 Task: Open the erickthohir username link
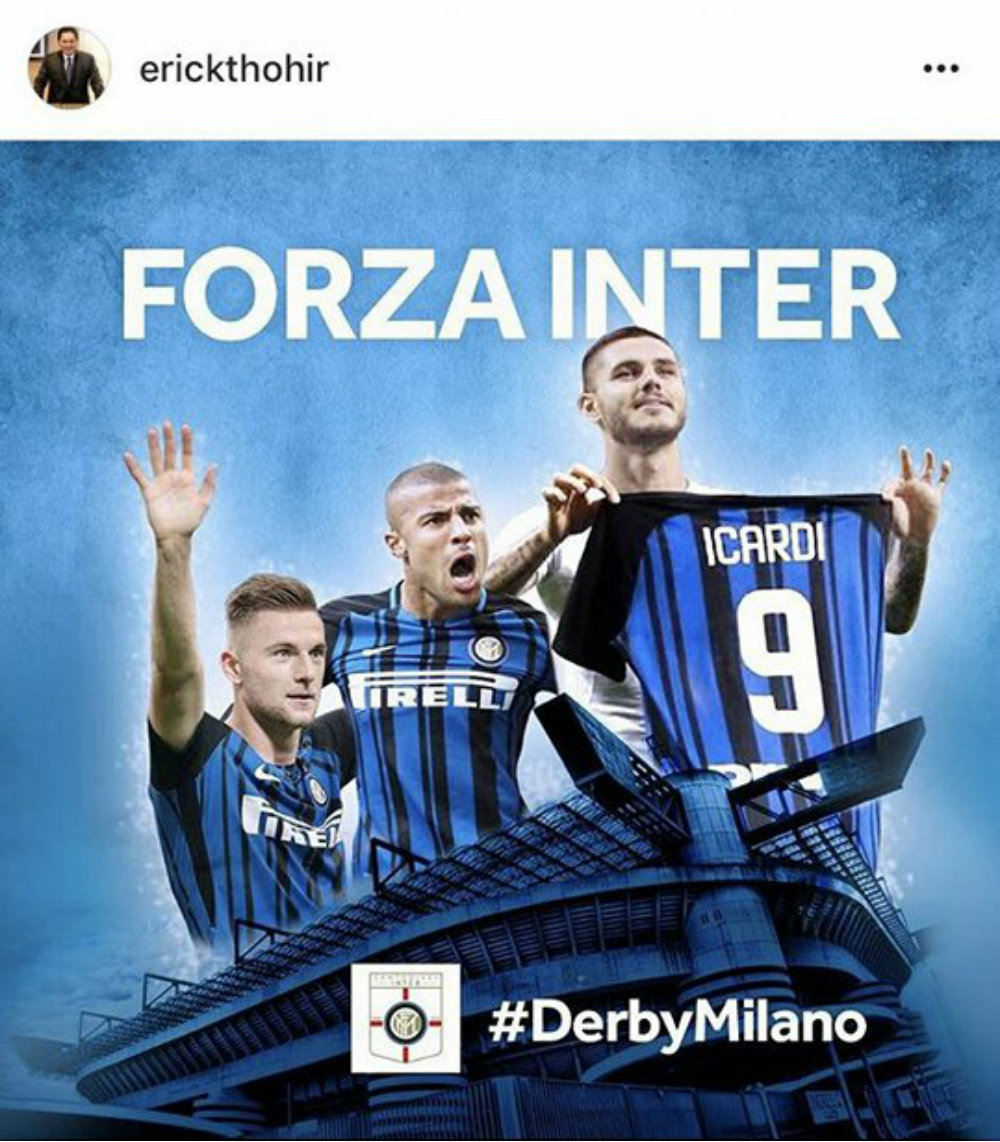tap(233, 69)
